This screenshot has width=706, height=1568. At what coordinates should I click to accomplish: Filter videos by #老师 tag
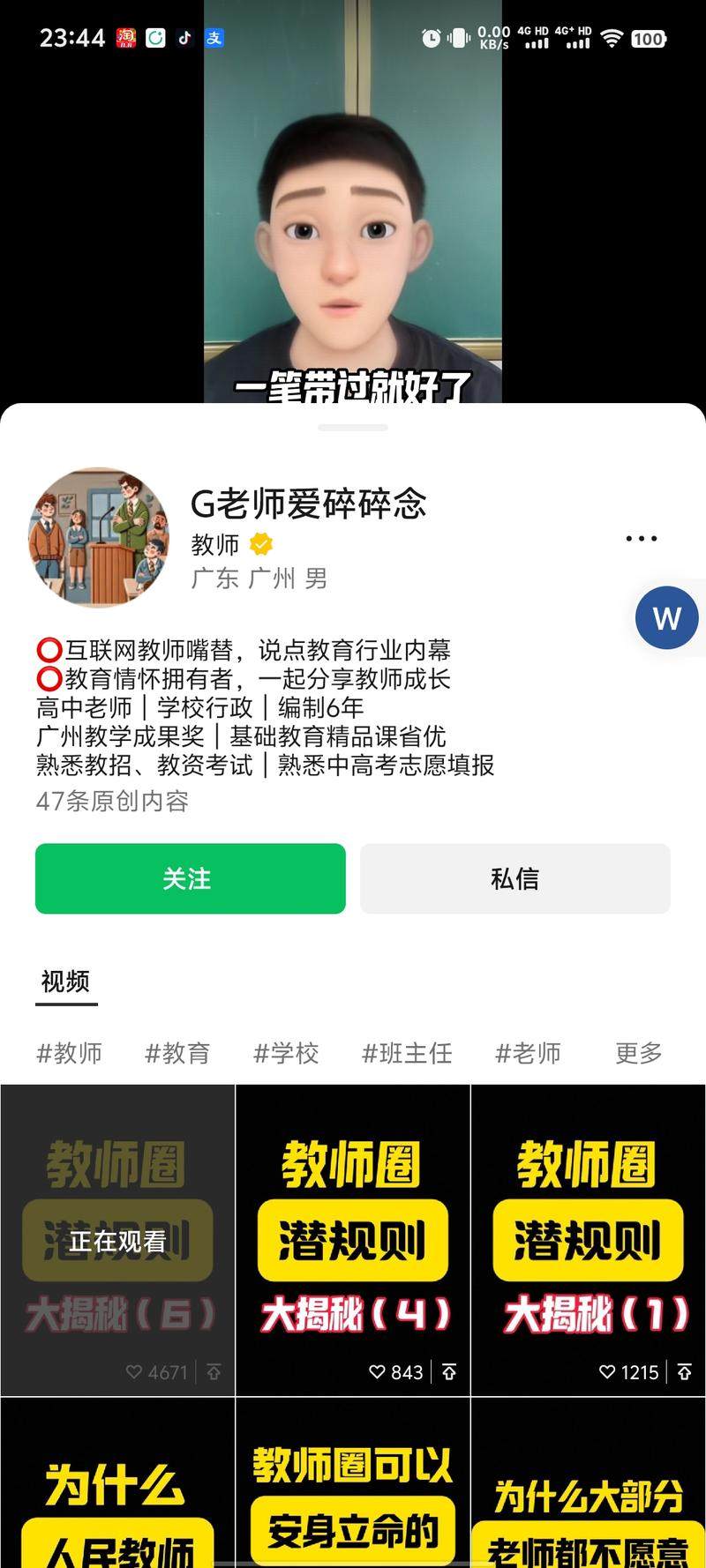[528, 1053]
